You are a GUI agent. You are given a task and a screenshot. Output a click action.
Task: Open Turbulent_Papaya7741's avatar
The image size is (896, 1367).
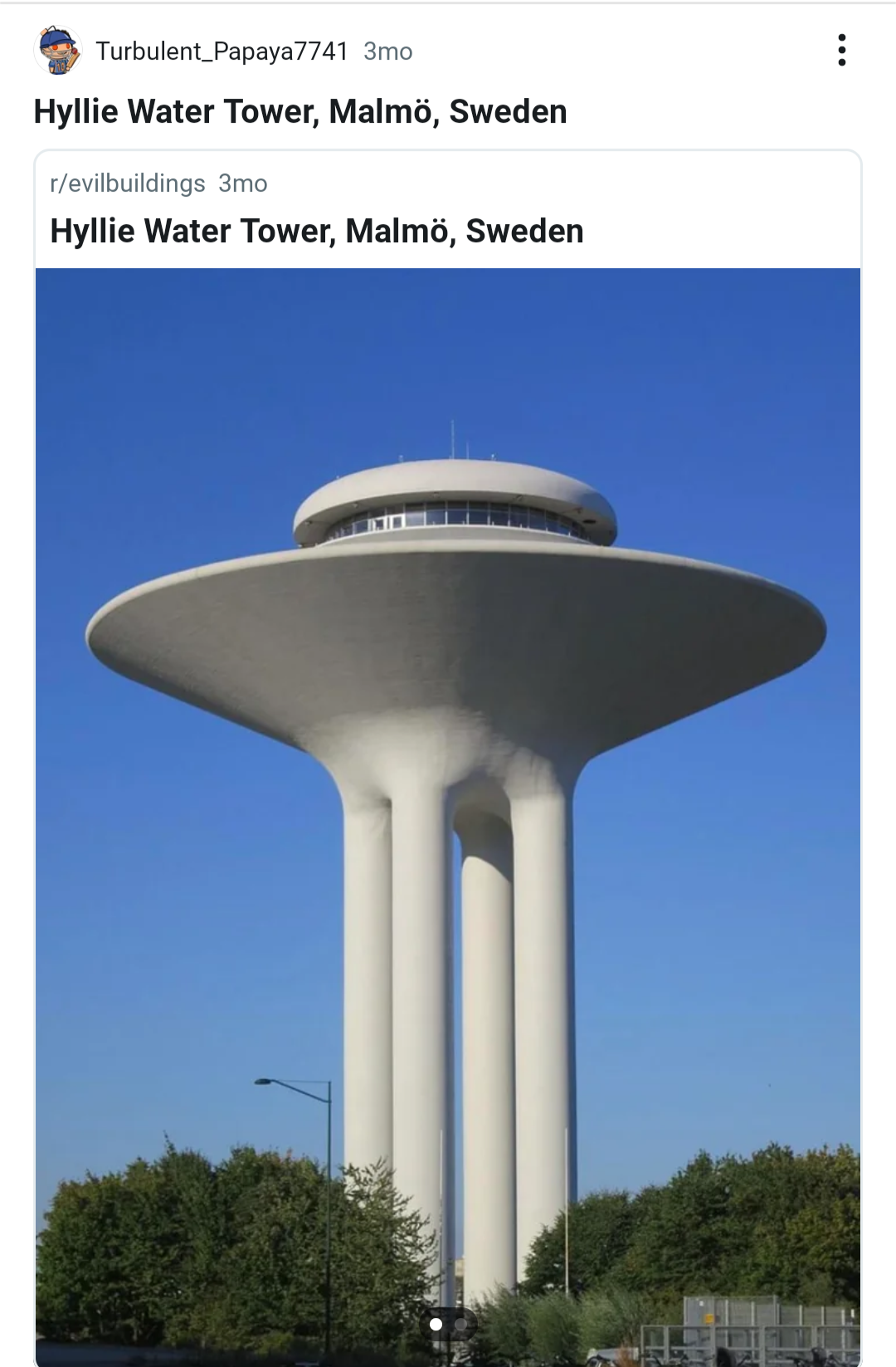pyautogui.click(x=57, y=51)
